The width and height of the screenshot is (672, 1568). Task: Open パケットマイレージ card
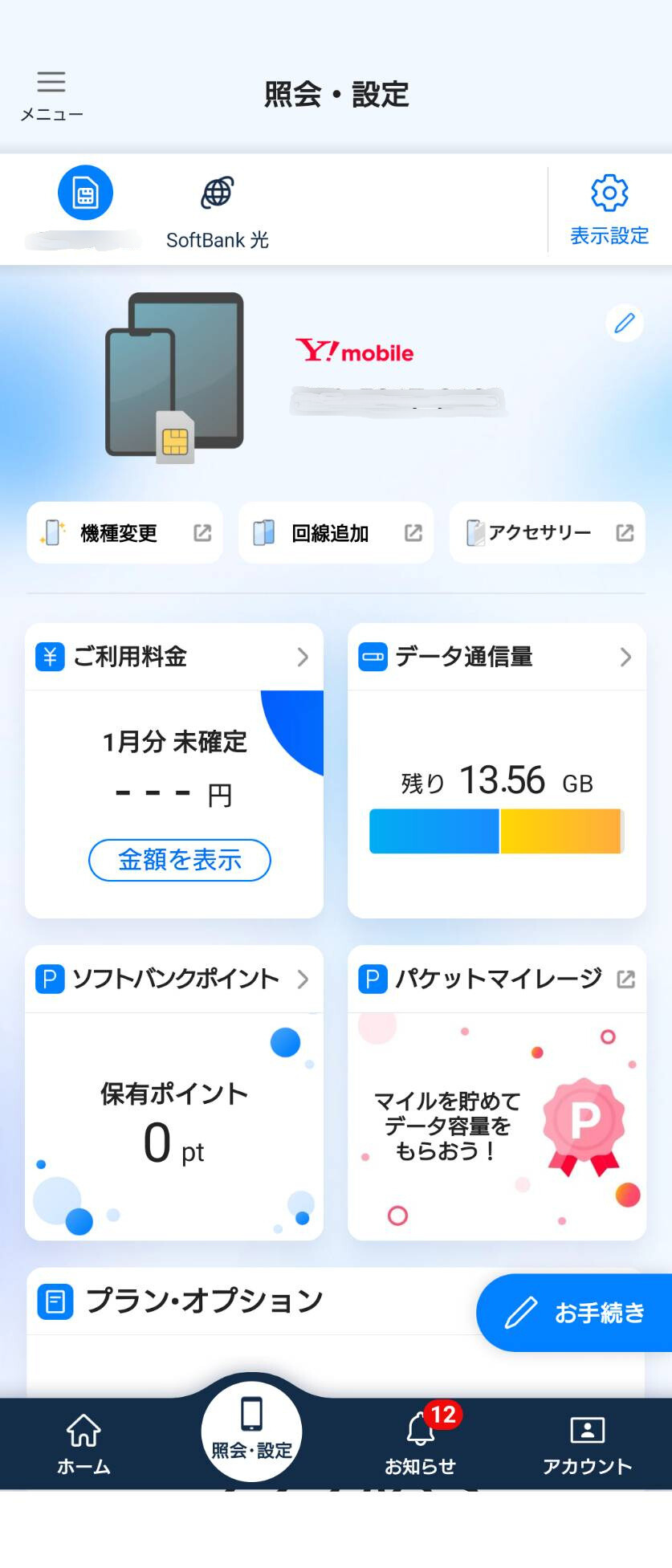[x=496, y=979]
